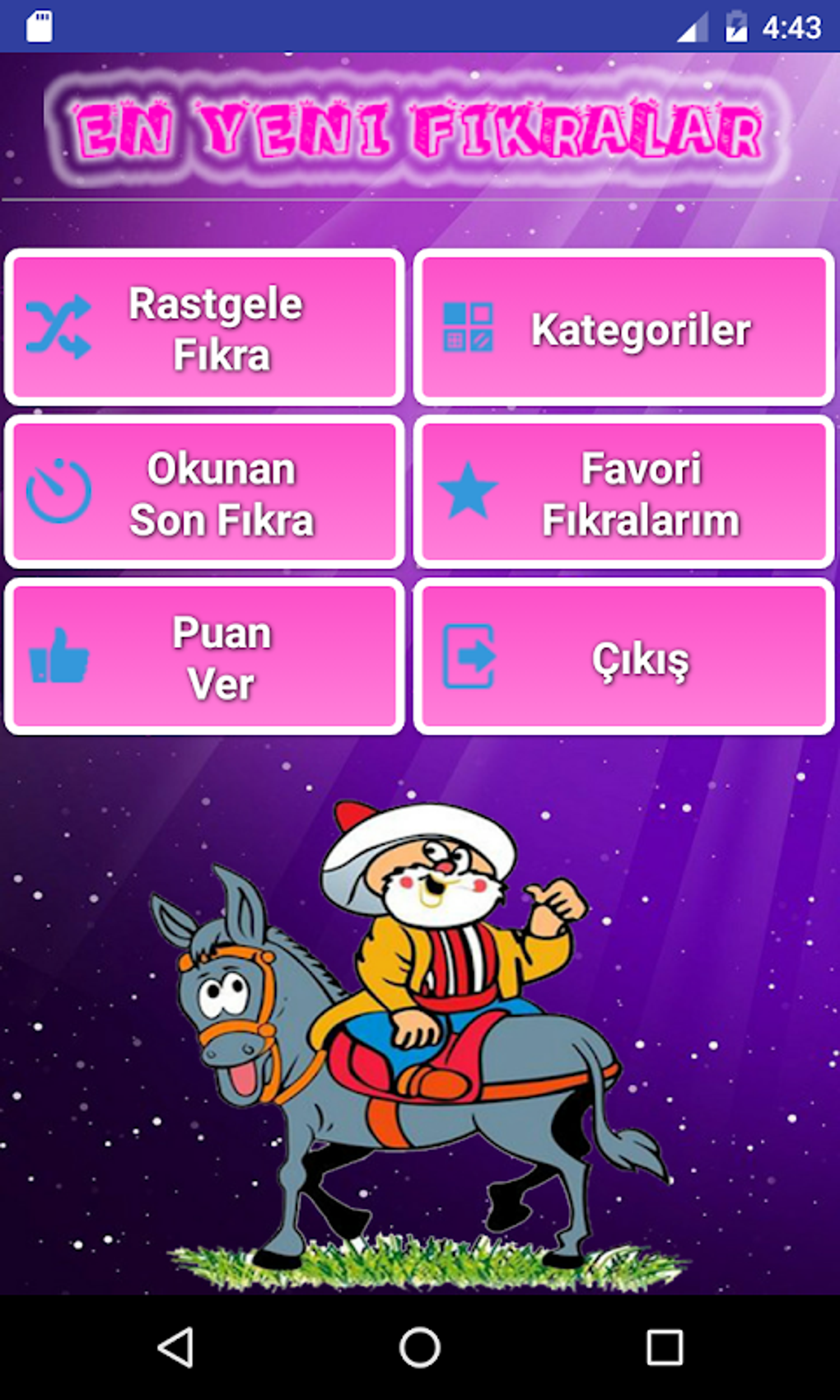Rate the app with Puan Ver

(204, 656)
